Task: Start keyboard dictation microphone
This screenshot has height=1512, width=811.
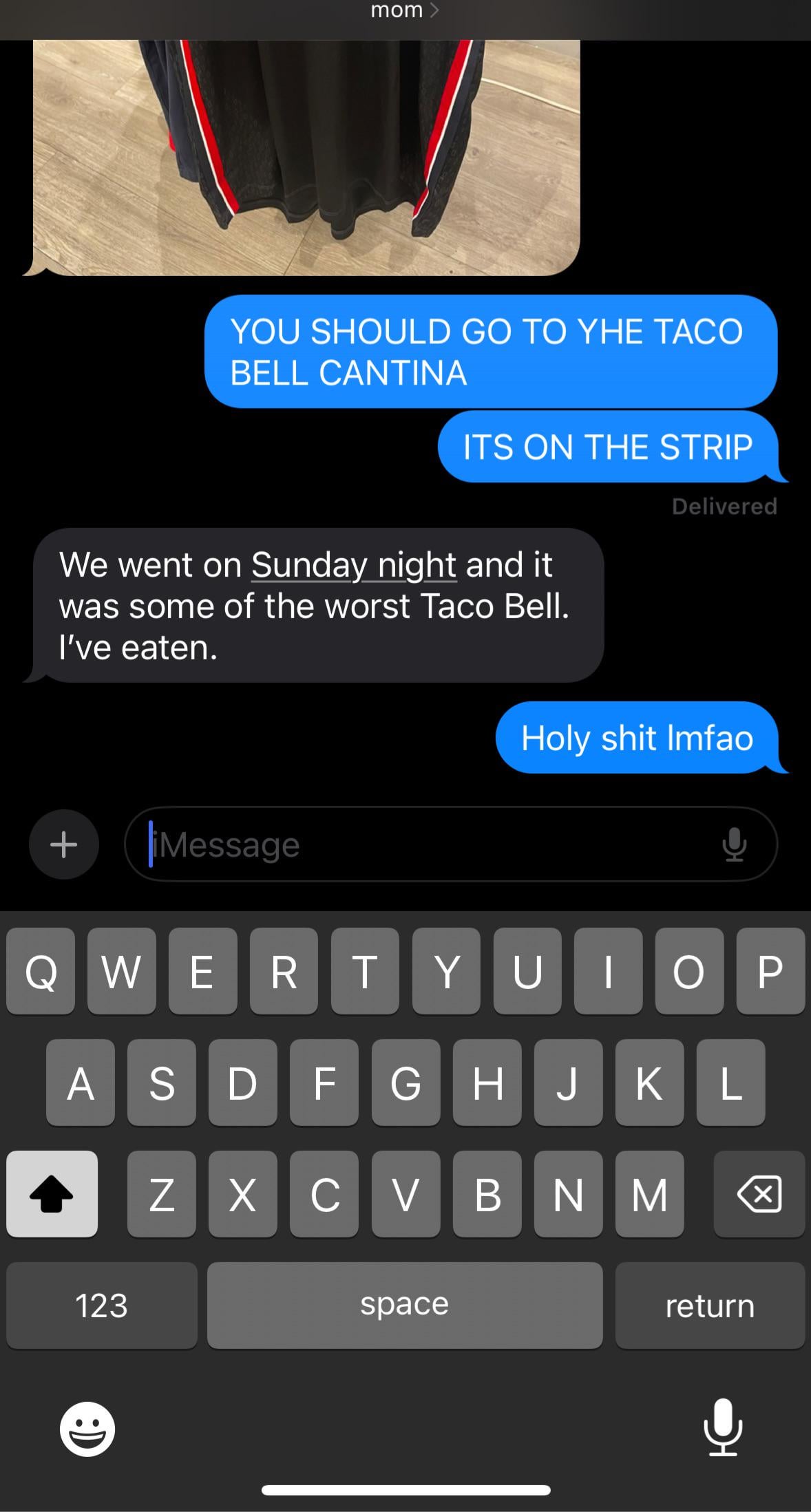Action: coord(723,1428)
